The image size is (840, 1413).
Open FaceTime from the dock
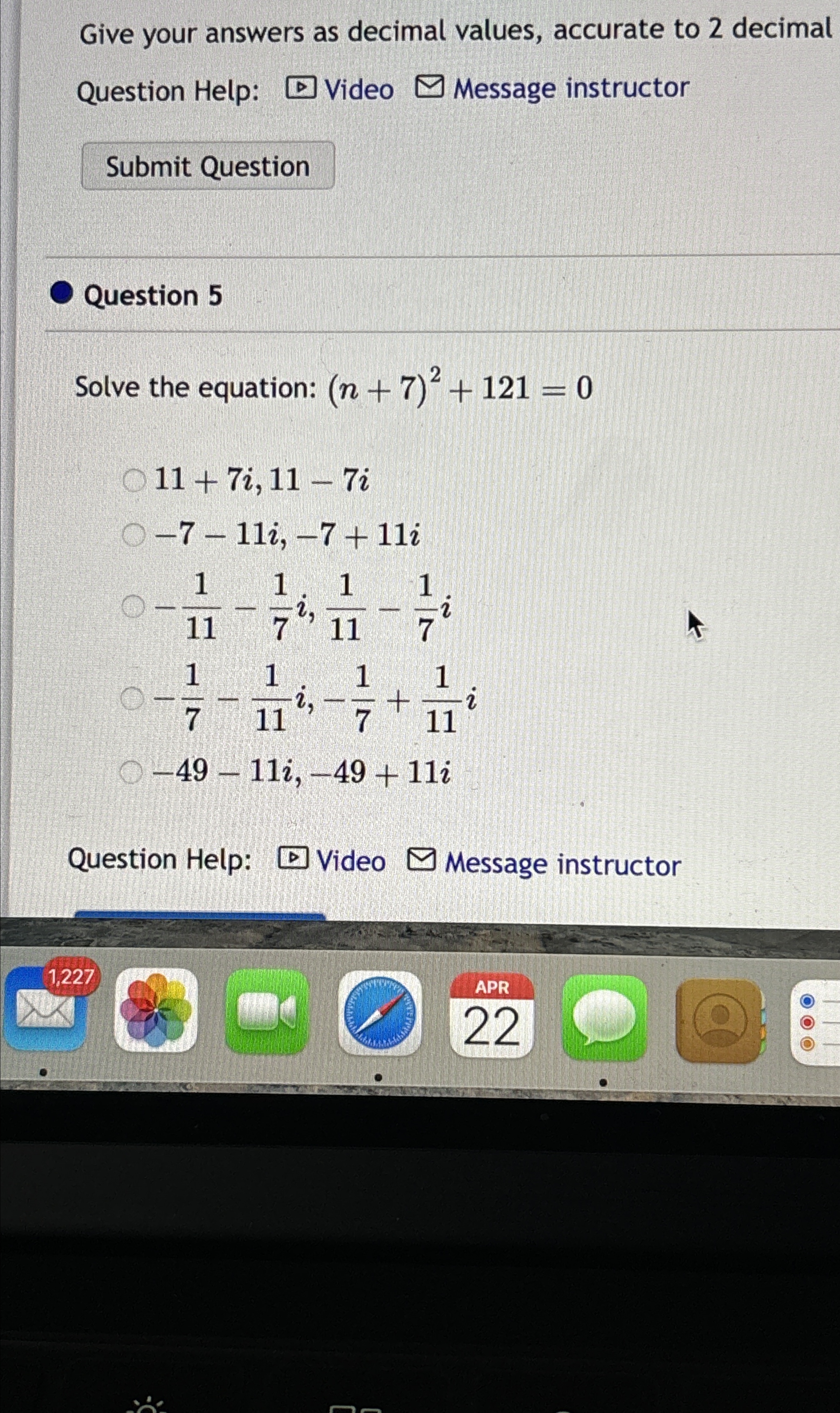(x=267, y=1012)
